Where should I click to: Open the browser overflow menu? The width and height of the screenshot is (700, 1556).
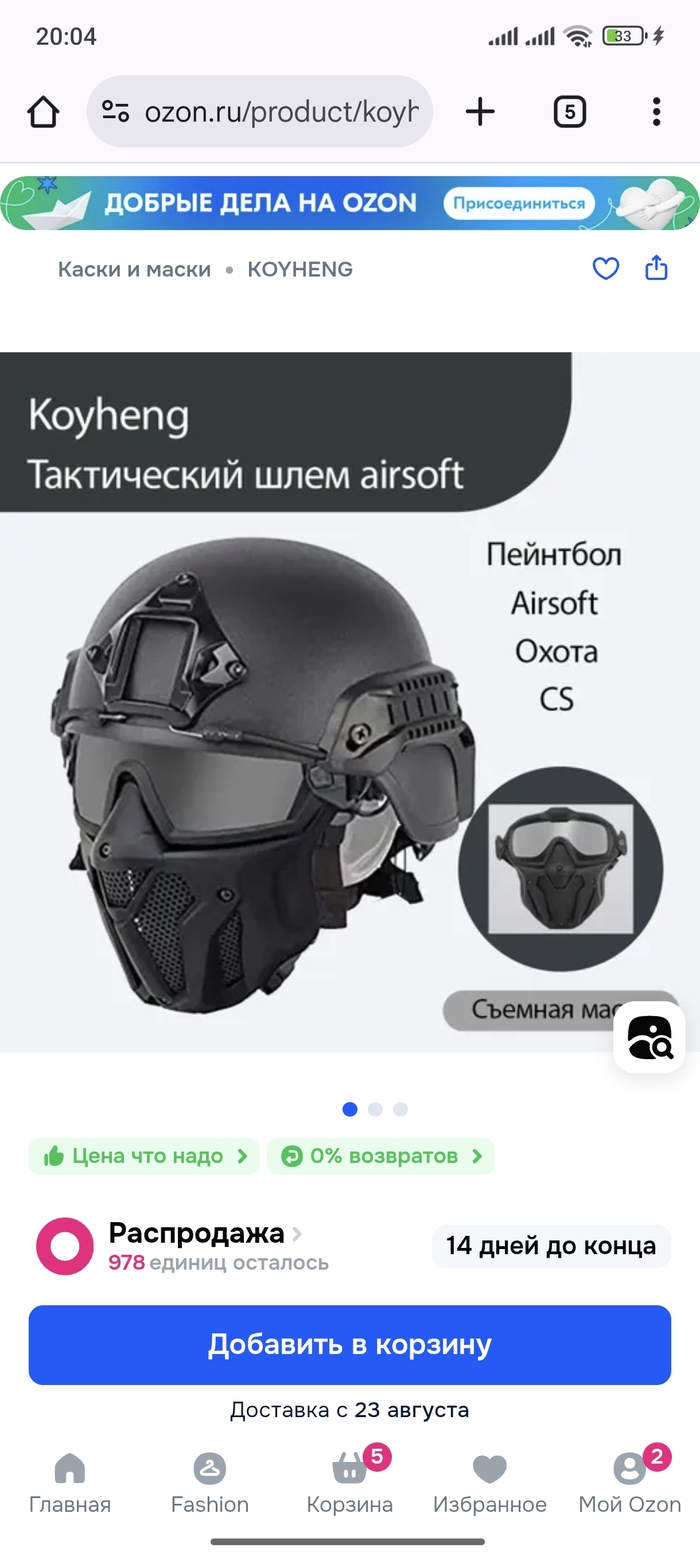(656, 112)
